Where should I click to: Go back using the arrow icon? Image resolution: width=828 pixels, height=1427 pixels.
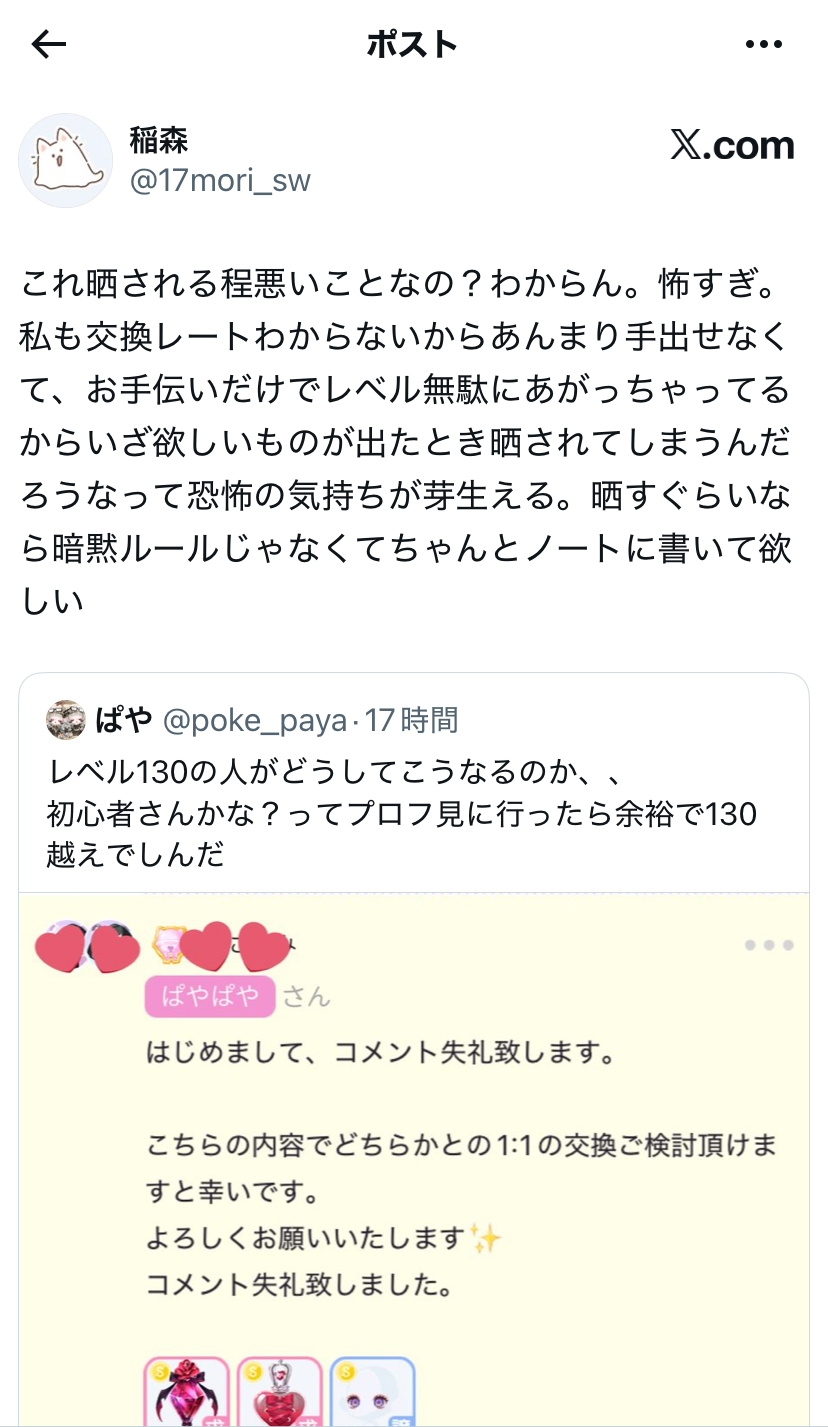[x=48, y=44]
